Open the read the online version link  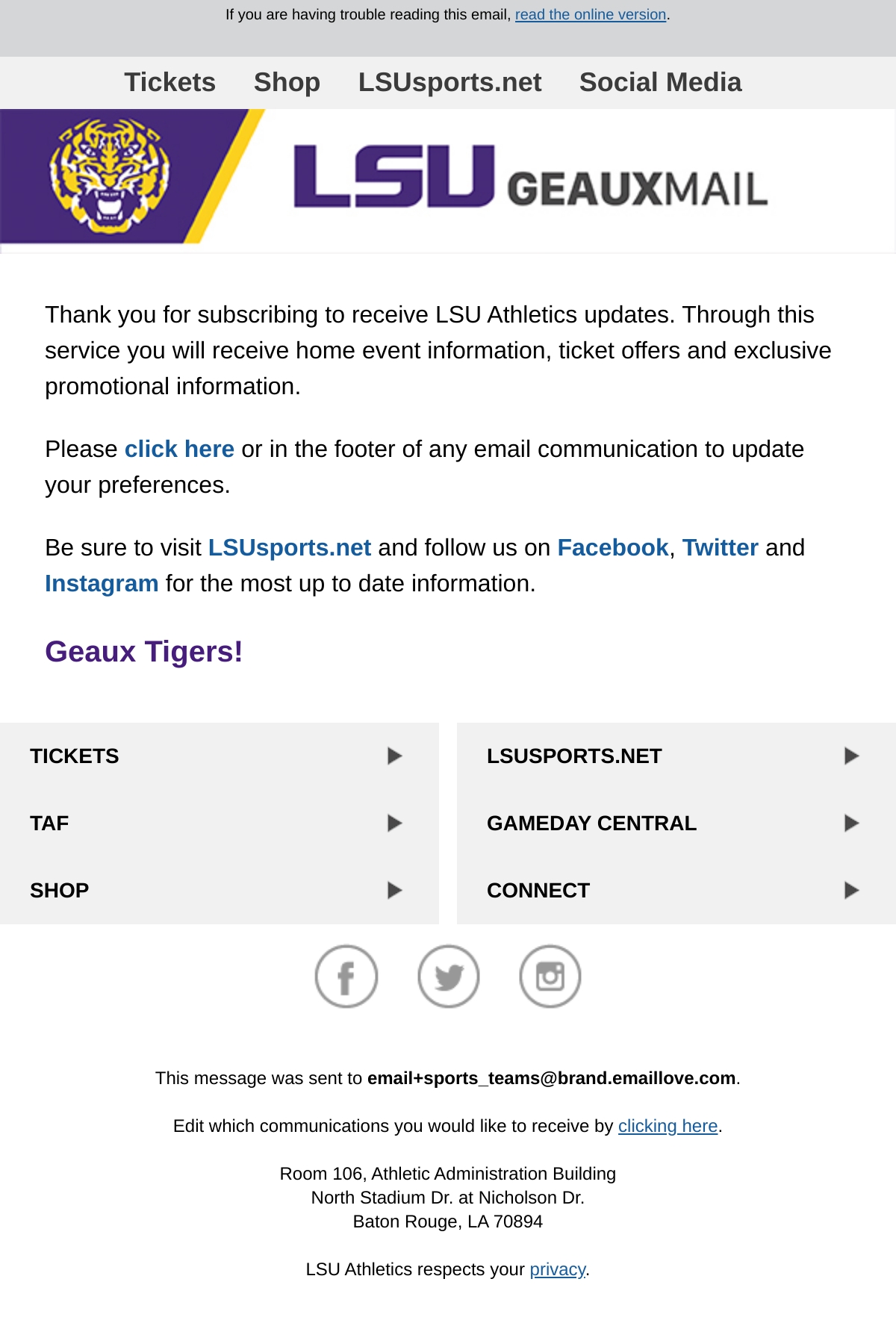tap(591, 15)
